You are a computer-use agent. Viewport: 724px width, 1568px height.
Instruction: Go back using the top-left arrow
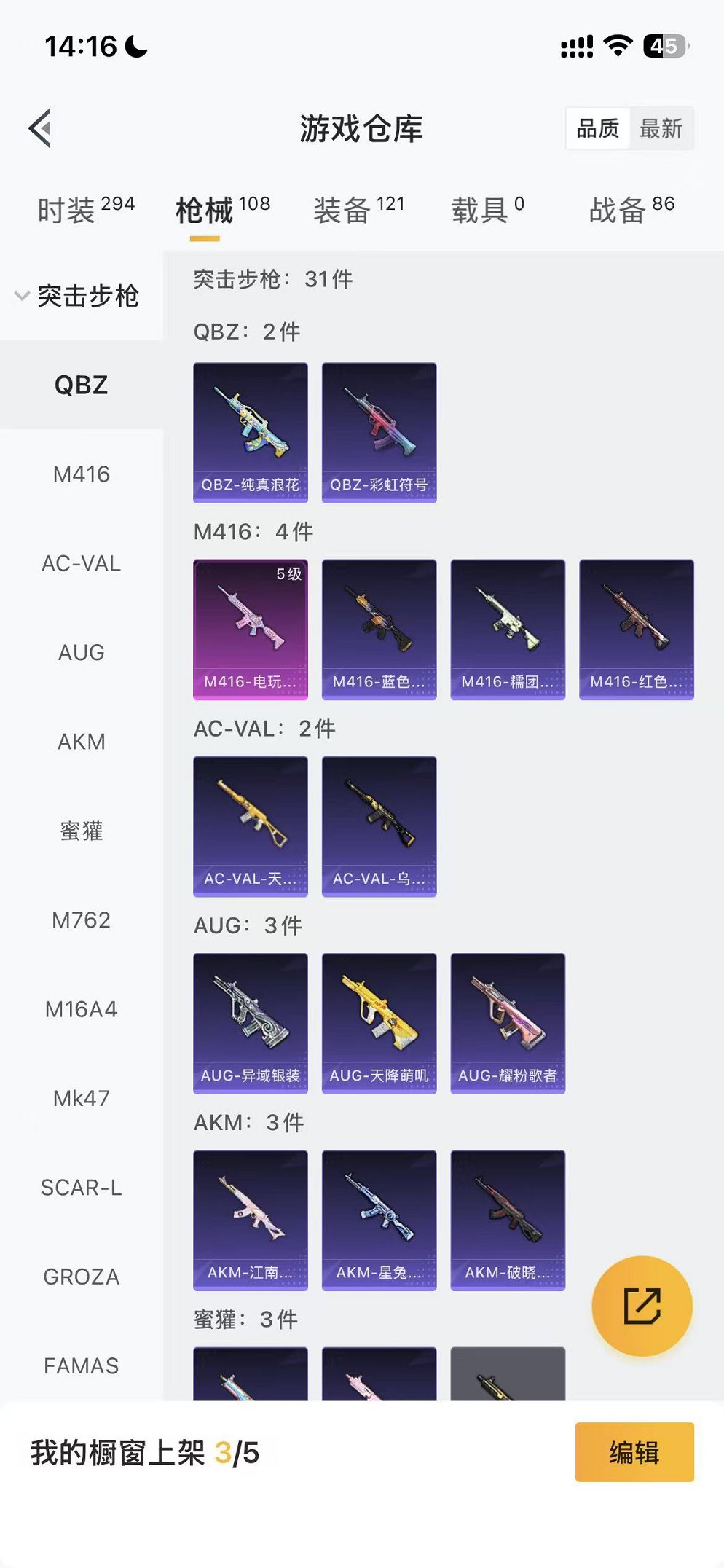tap(41, 129)
